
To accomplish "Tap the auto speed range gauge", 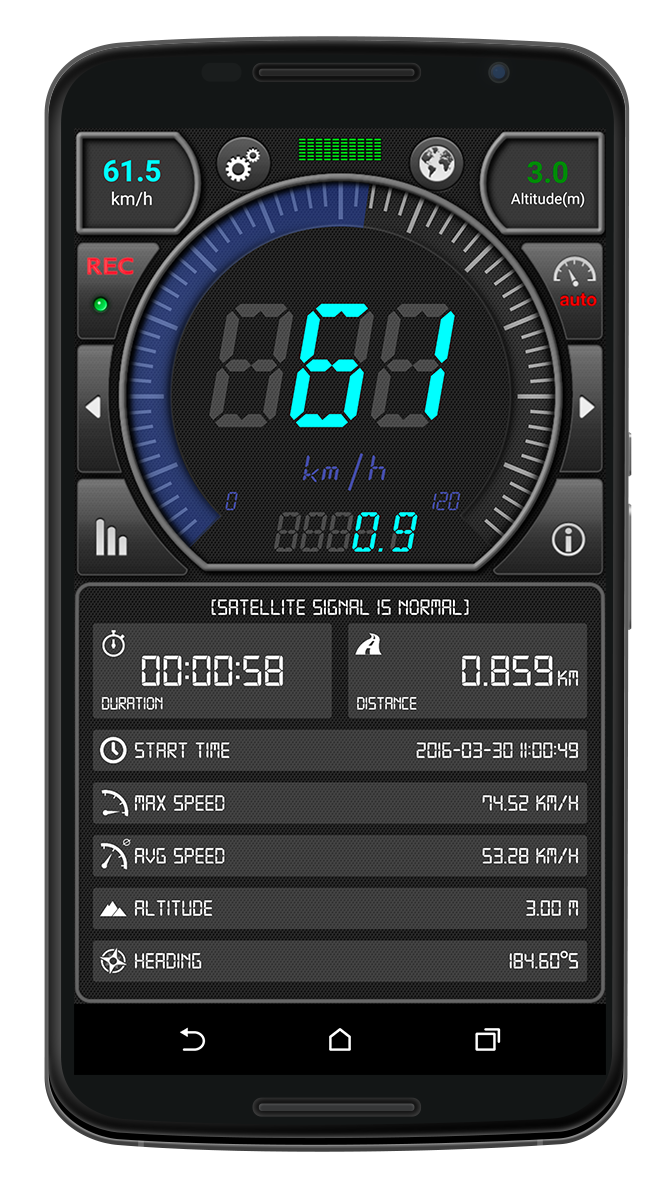I will point(576,283).
